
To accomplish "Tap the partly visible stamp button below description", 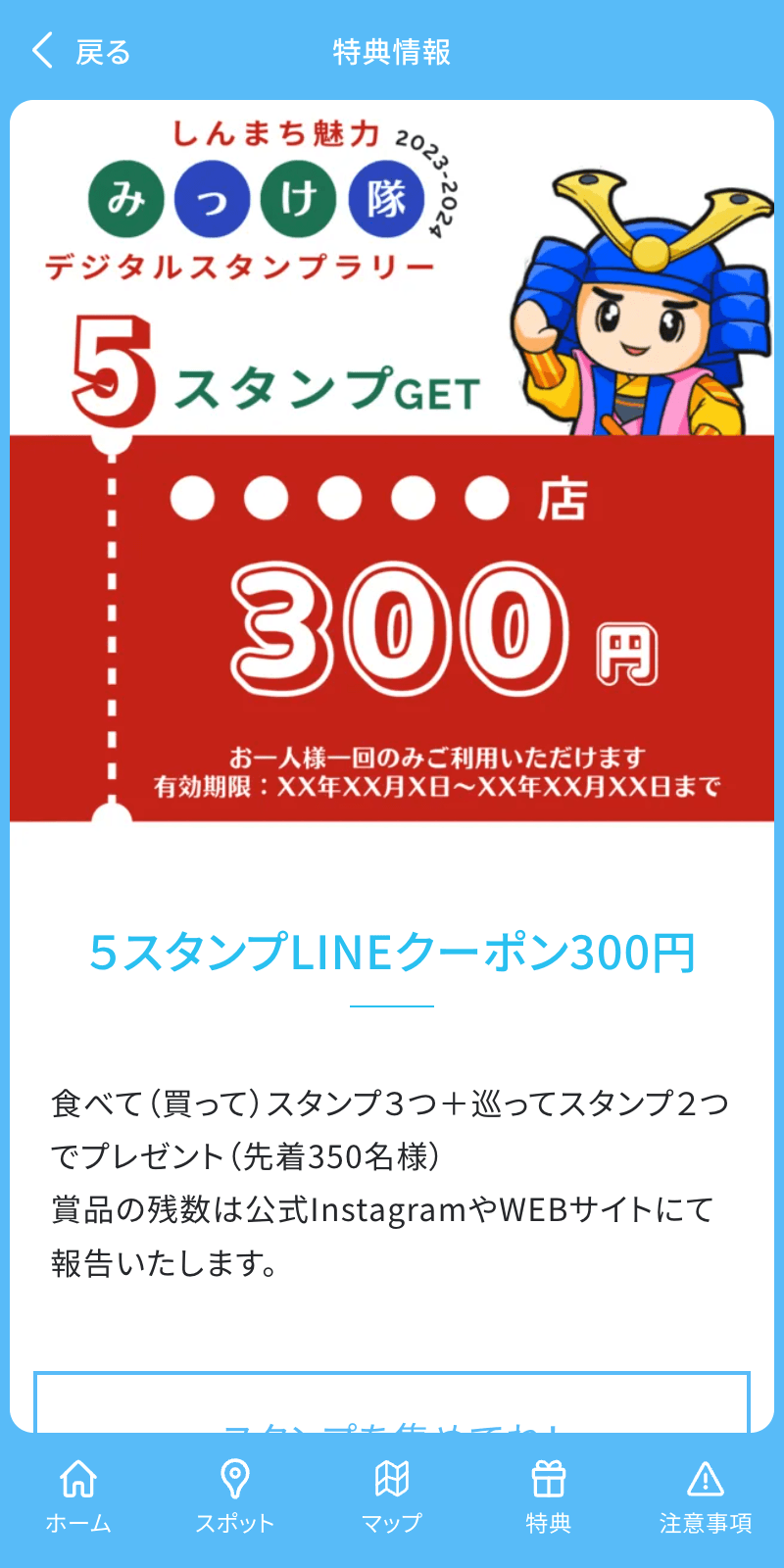I will pos(392,1404).
